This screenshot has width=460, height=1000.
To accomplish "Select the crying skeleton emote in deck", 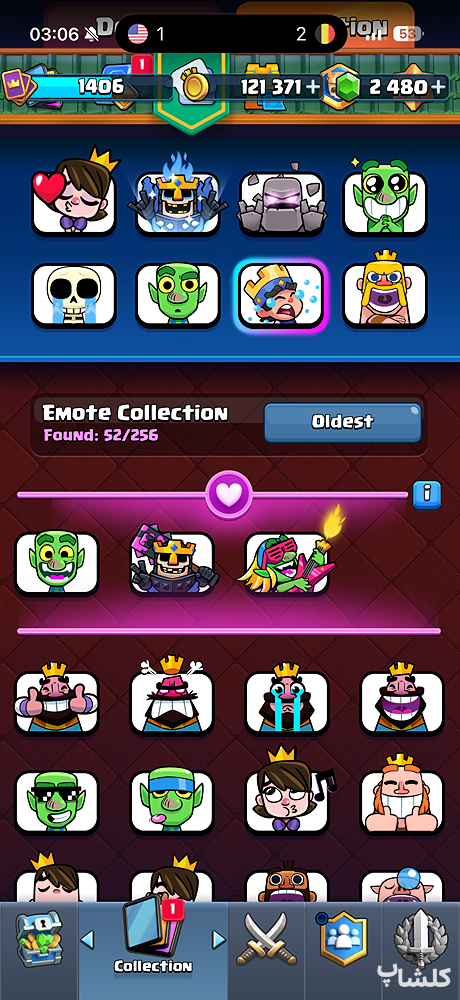I will [x=74, y=296].
